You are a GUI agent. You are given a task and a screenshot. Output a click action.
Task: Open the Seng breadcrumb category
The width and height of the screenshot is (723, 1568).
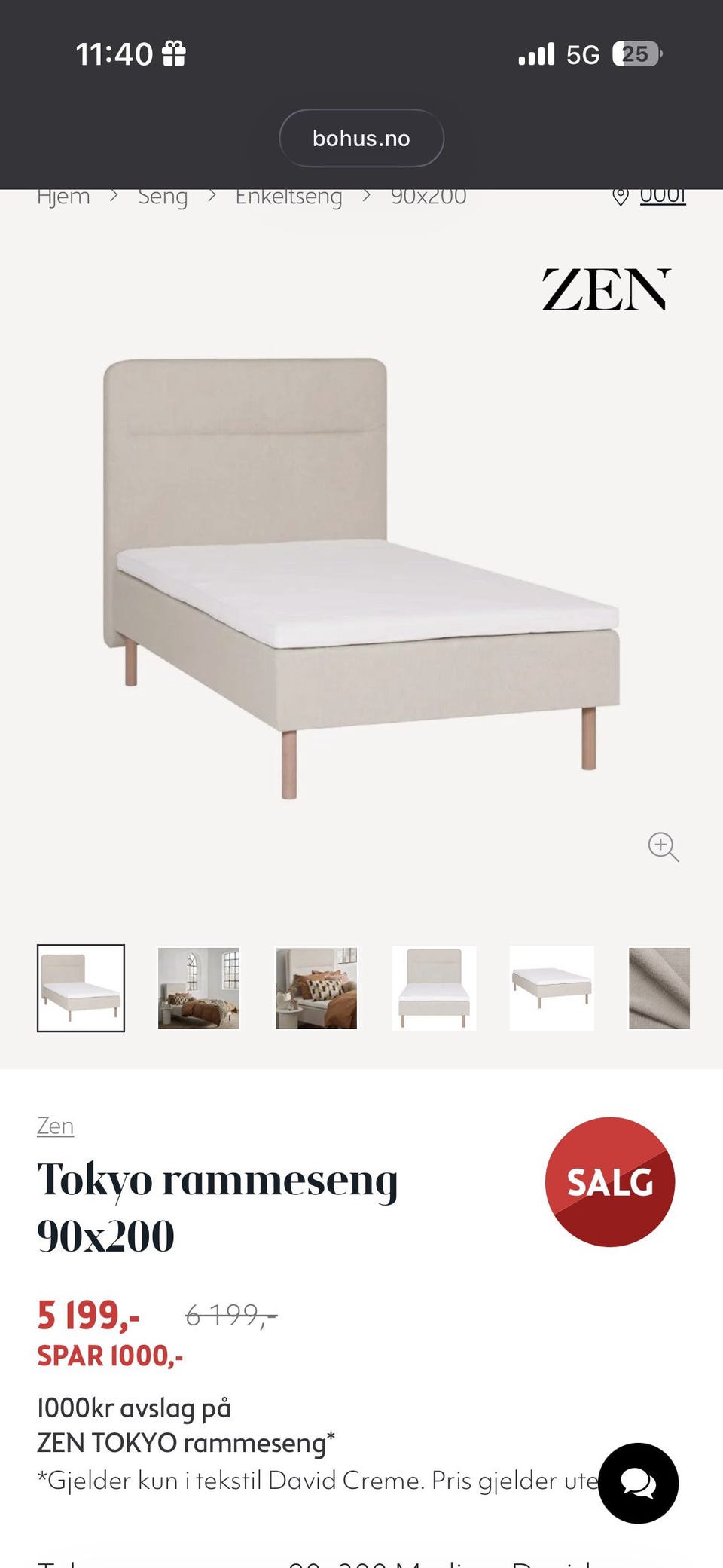click(163, 197)
